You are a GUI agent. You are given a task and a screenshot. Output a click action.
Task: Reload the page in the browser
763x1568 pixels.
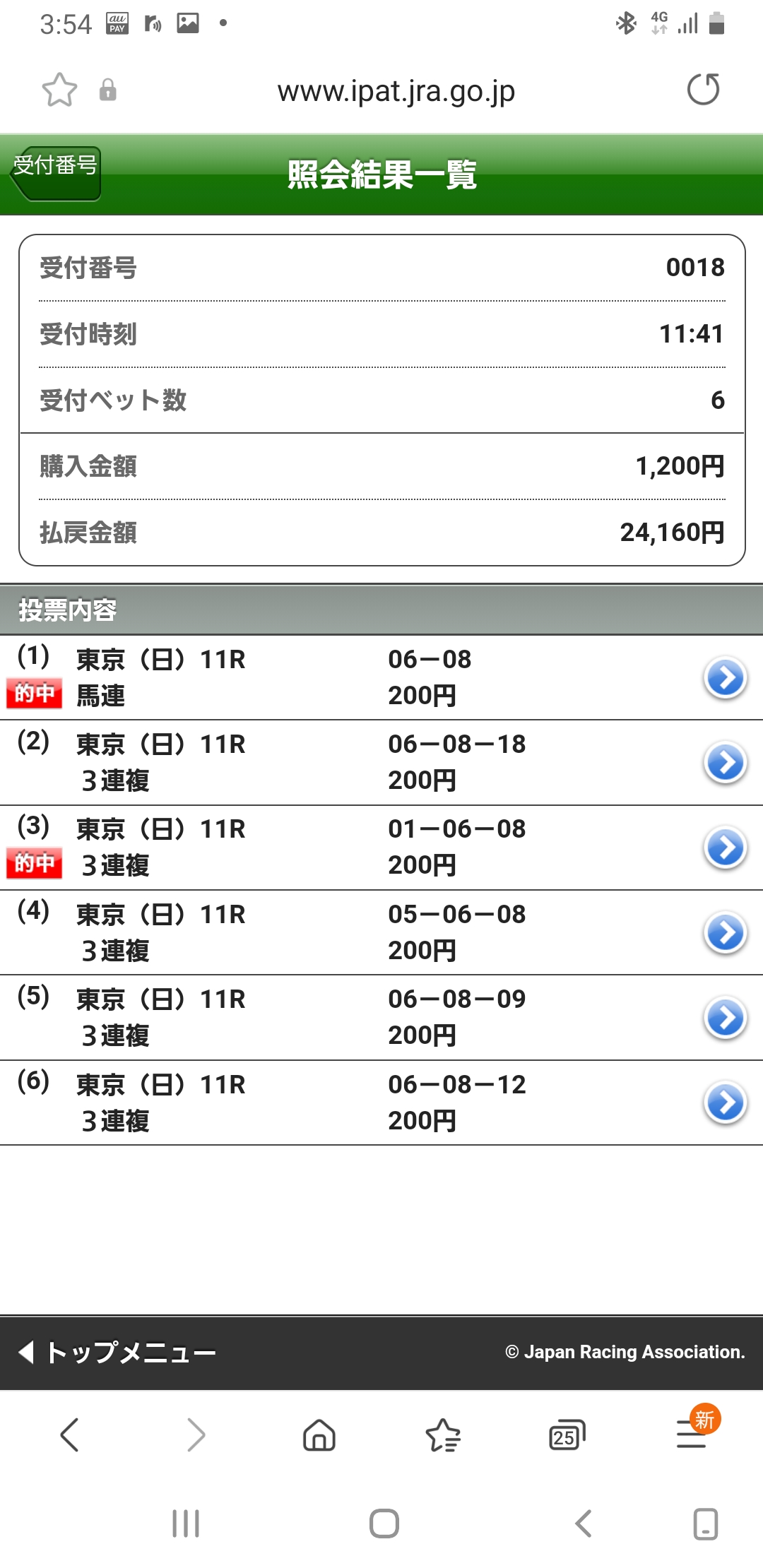703,90
